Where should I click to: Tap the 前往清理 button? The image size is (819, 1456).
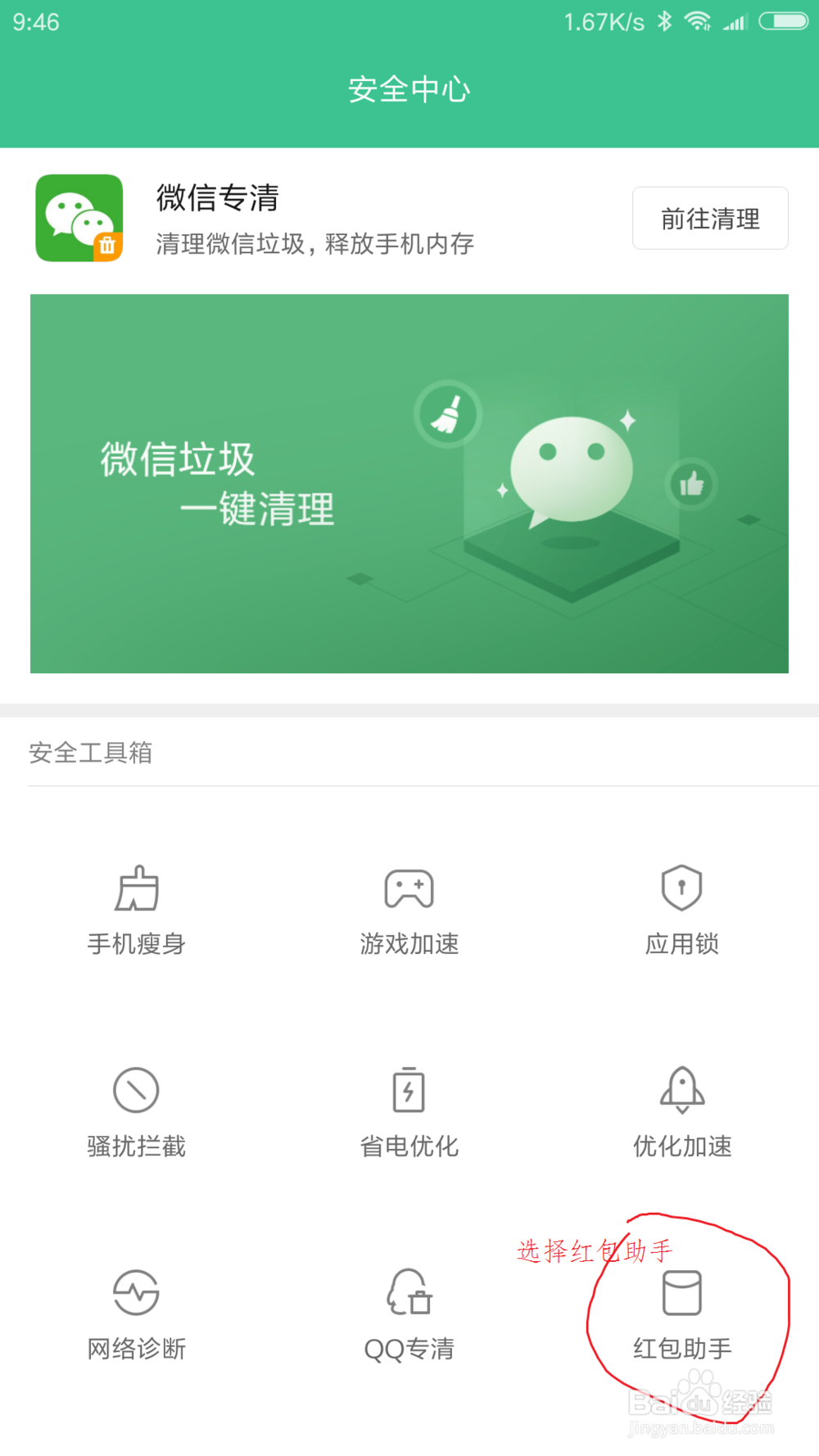pos(710,218)
